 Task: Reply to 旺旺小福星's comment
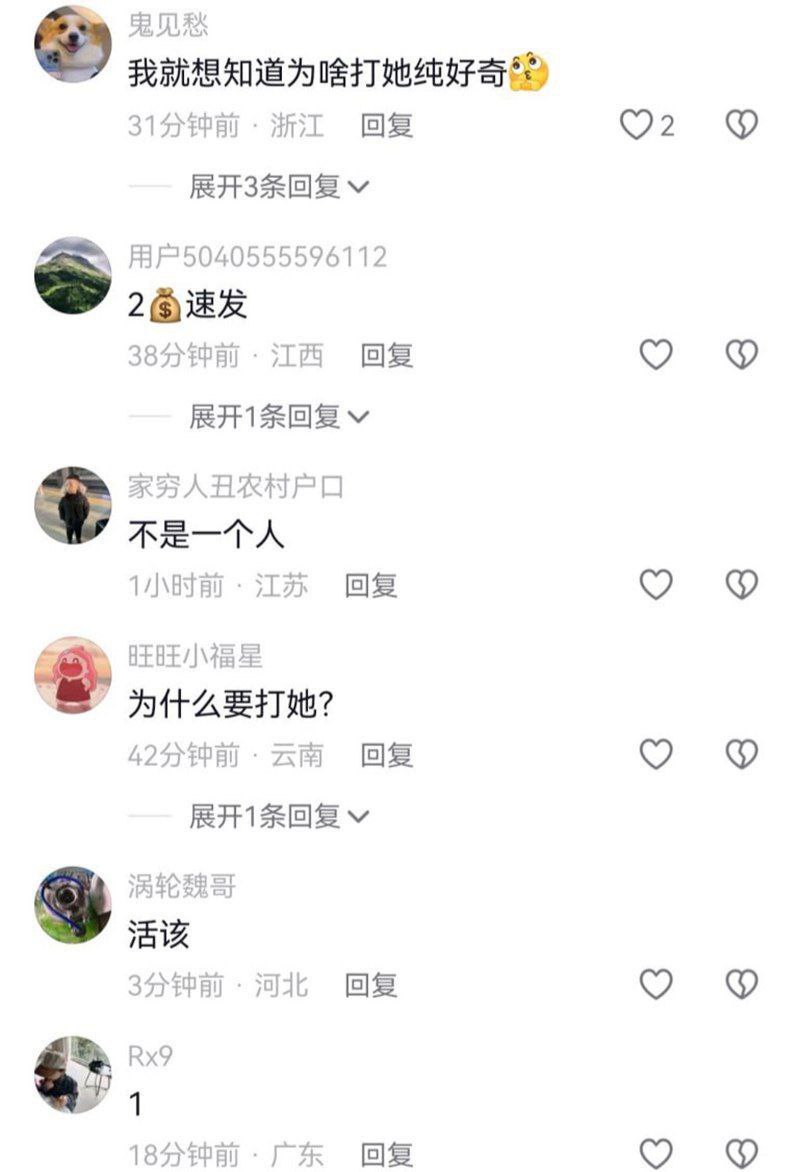[x=387, y=755]
